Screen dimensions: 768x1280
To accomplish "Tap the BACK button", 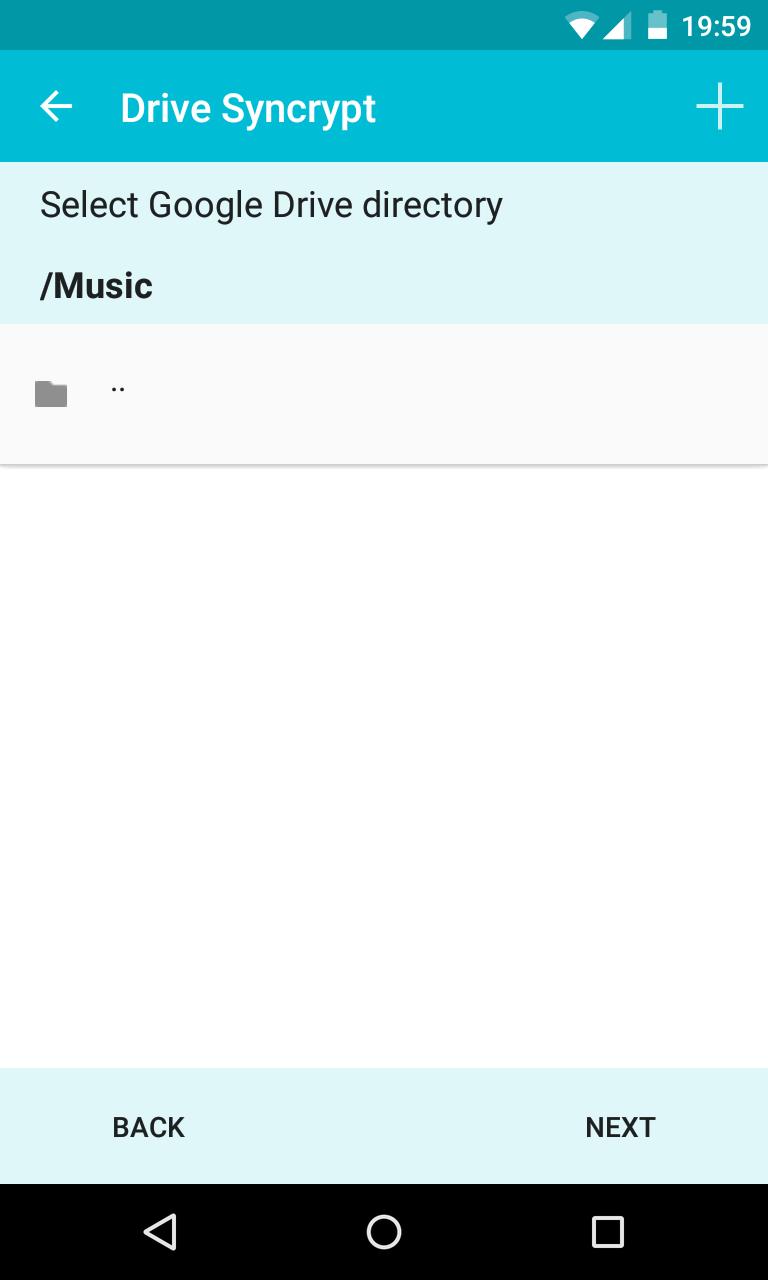I will click(x=149, y=1127).
